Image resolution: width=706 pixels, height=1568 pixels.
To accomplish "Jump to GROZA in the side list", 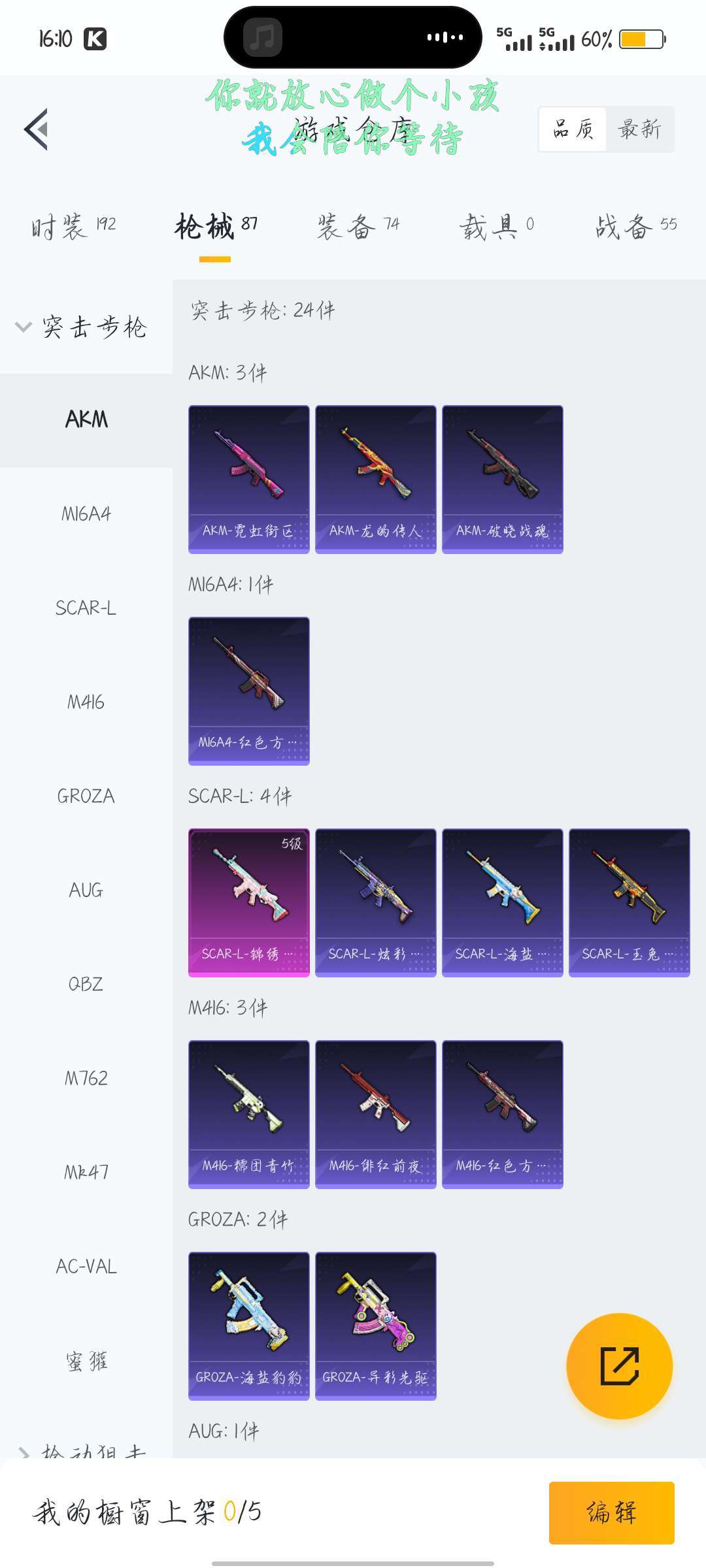I will pos(86,796).
